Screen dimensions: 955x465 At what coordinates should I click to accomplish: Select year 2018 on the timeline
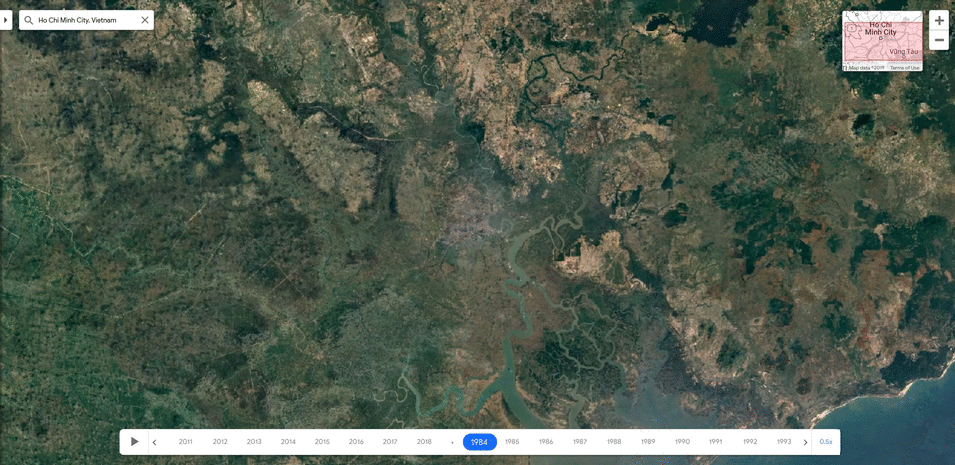click(x=424, y=442)
